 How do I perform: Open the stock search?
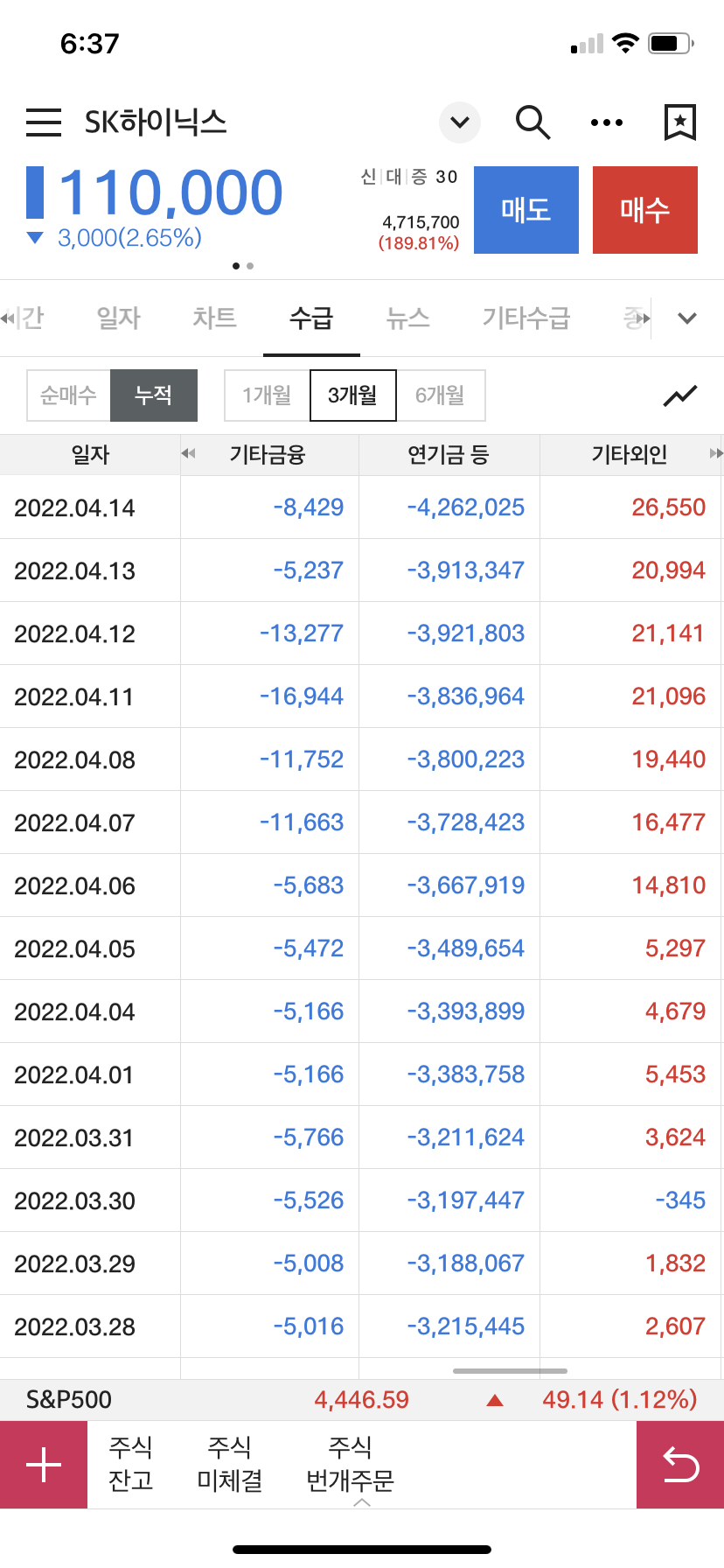[533, 122]
